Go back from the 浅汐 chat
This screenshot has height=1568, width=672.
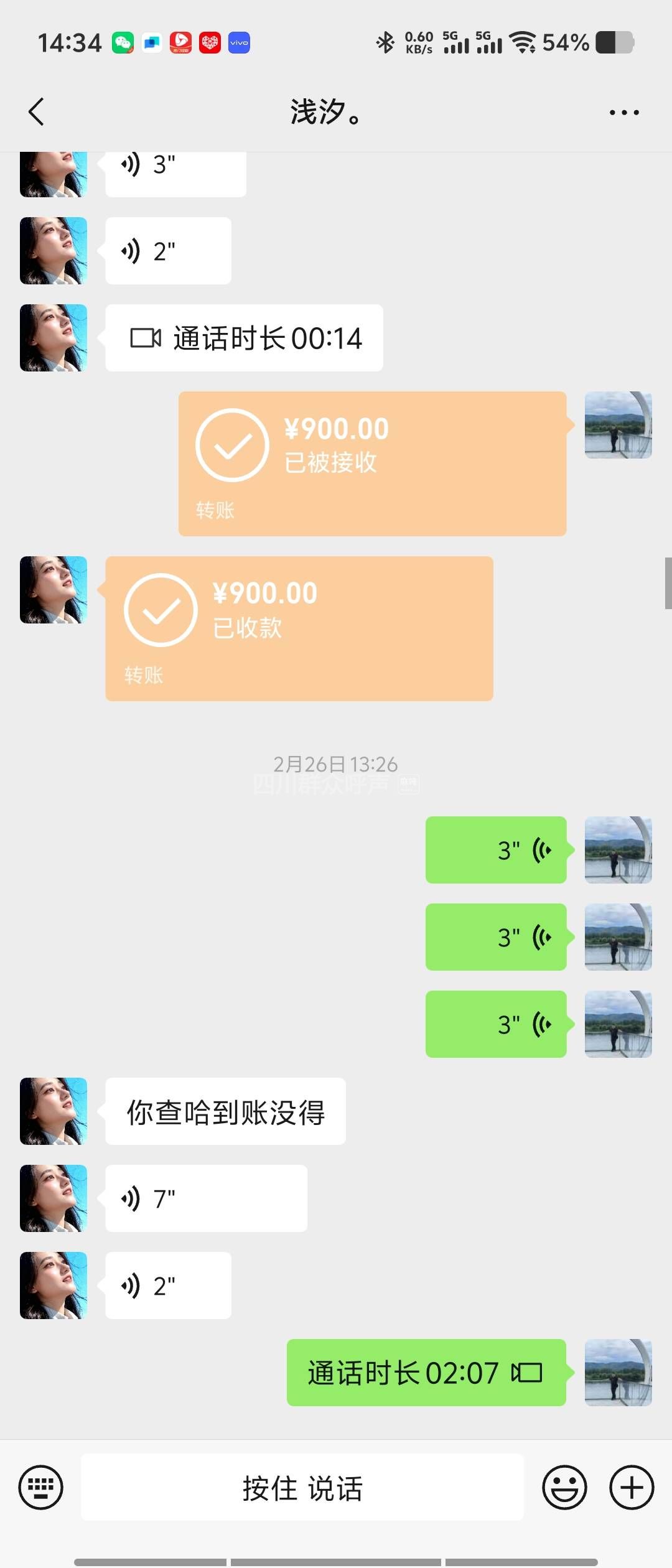pos(37,112)
